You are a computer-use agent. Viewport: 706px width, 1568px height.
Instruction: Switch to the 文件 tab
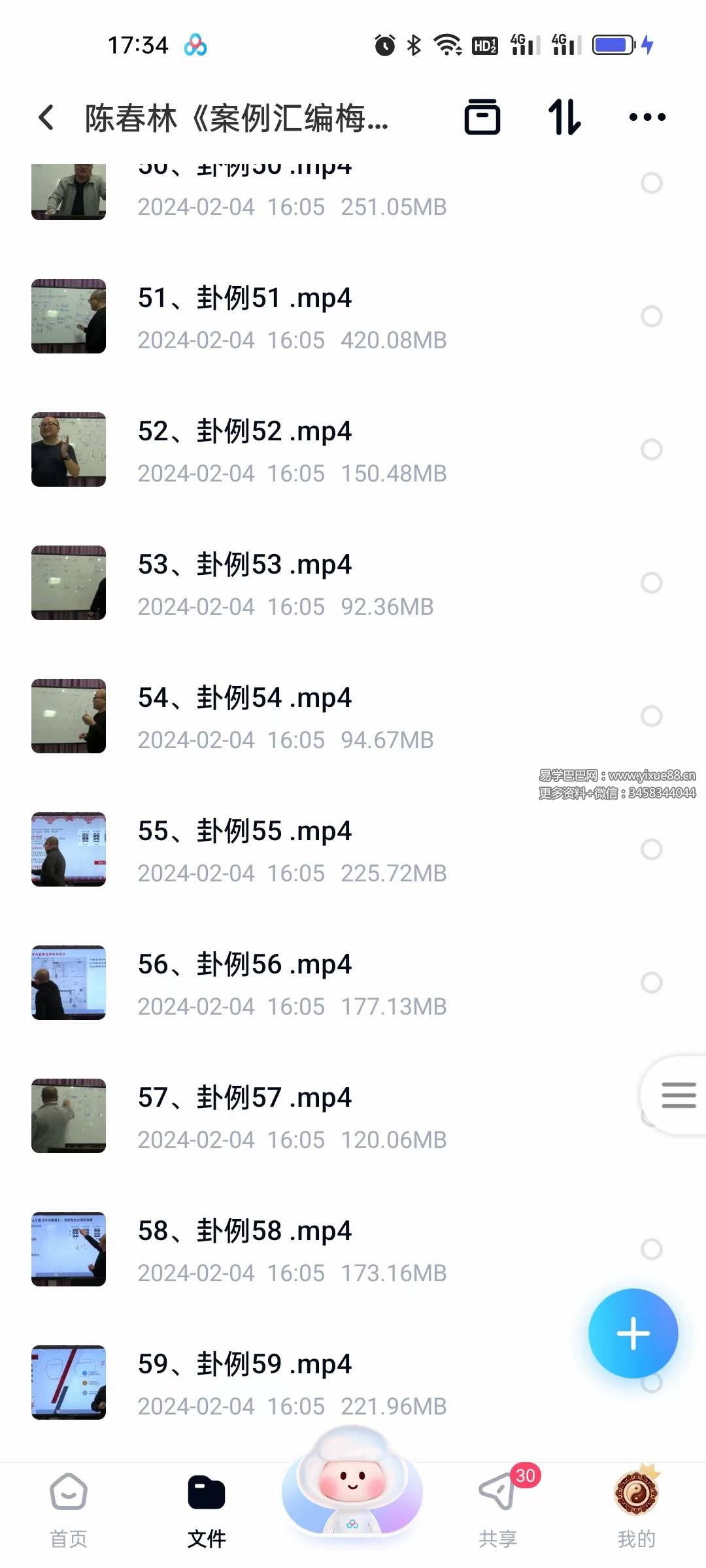207,1511
